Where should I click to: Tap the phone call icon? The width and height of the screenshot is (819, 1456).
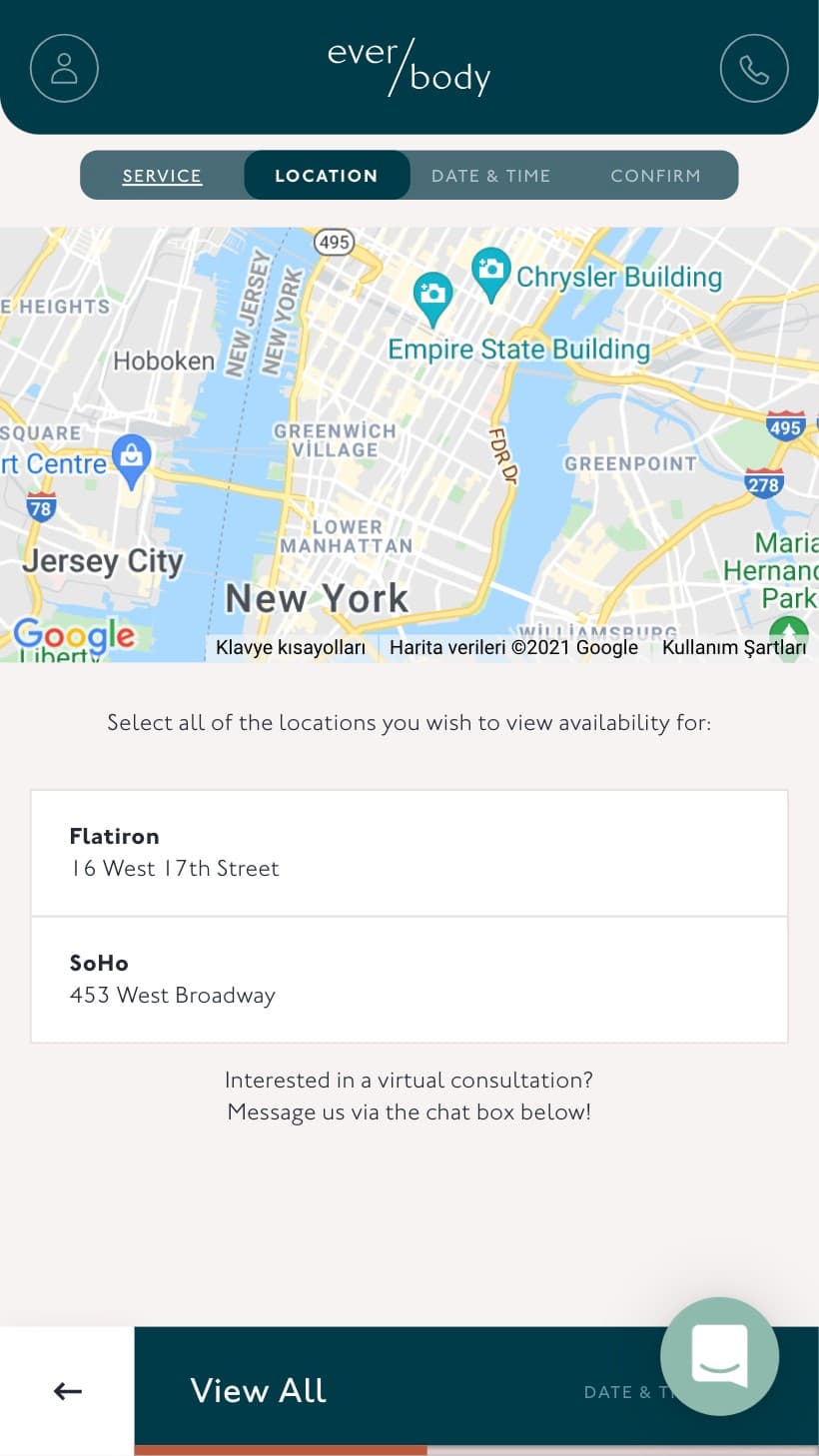click(x=754, y=68)
